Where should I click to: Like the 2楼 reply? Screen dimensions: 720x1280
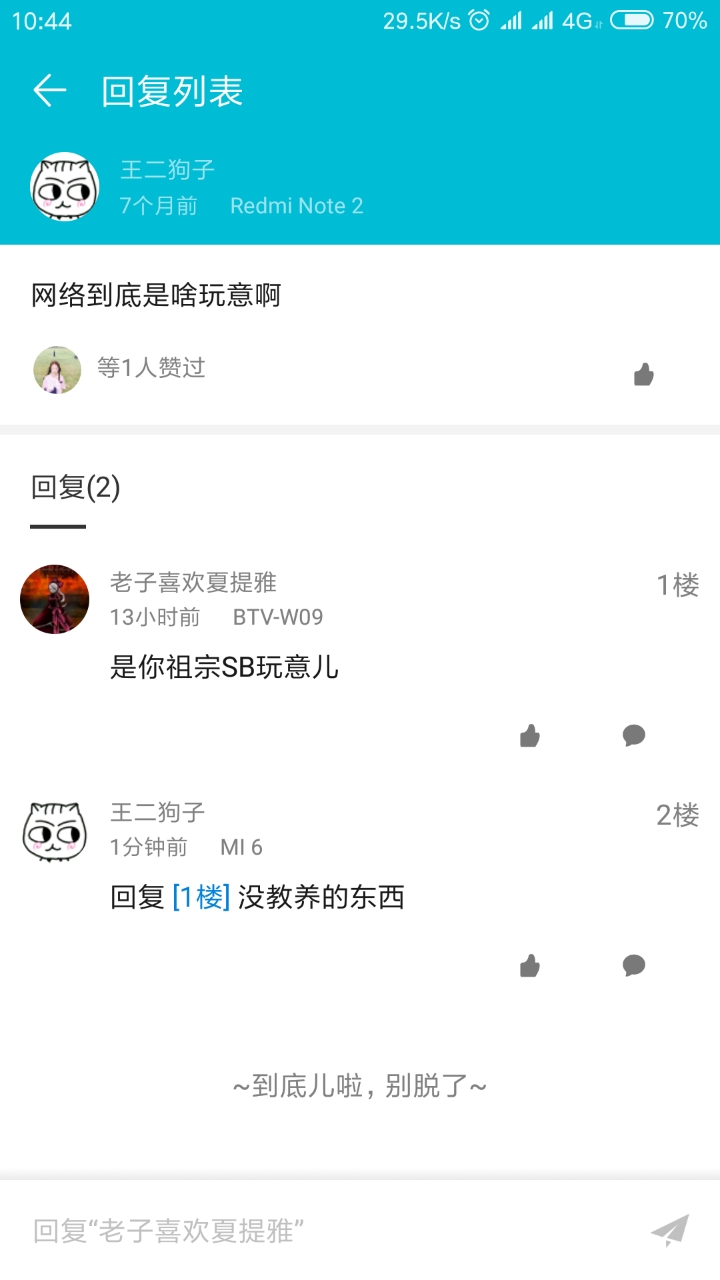click(530, 966)
